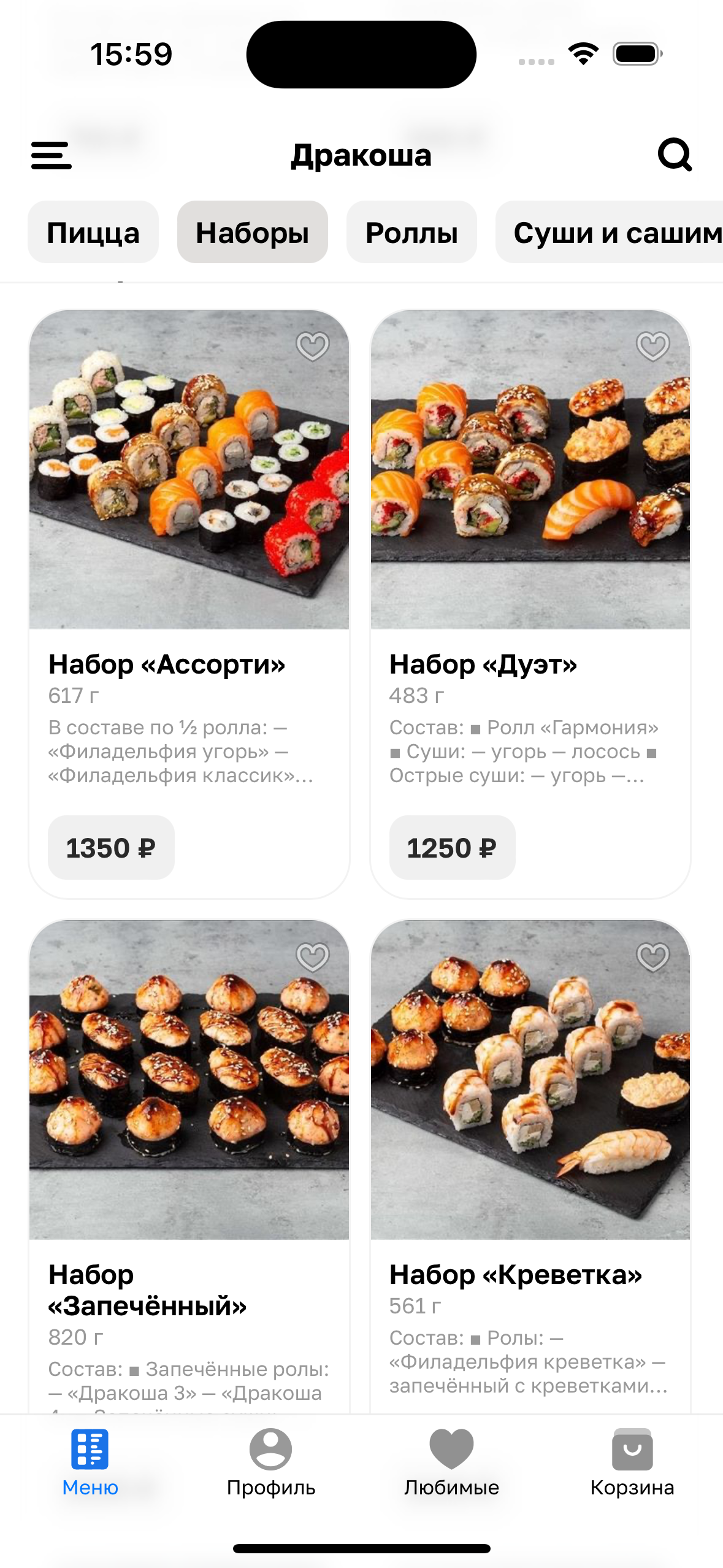
Task: Add Набор «Дуэт» for 1250 ₽
Action: [x=452, y=848]
